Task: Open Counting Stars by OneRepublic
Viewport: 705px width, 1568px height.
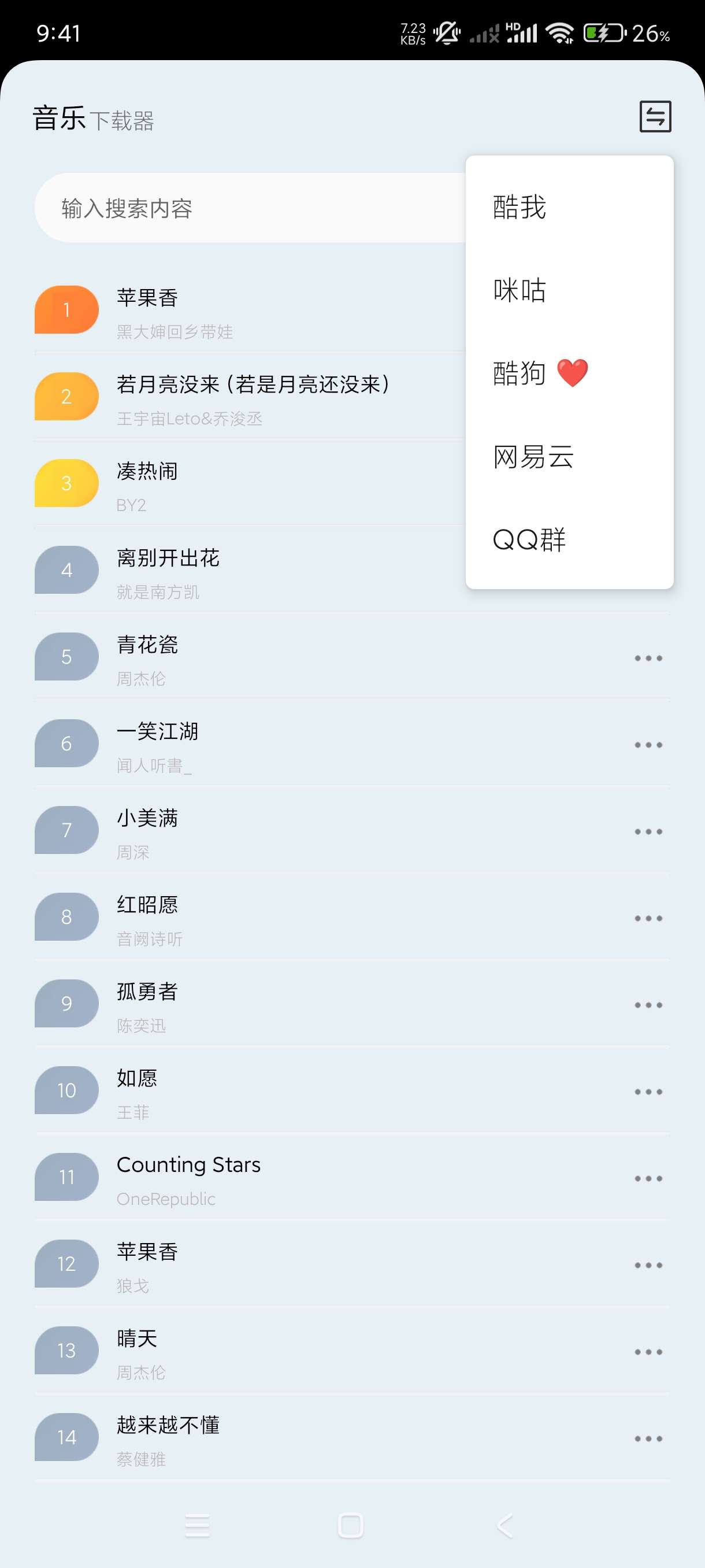Action: [x=243, y=1178]
